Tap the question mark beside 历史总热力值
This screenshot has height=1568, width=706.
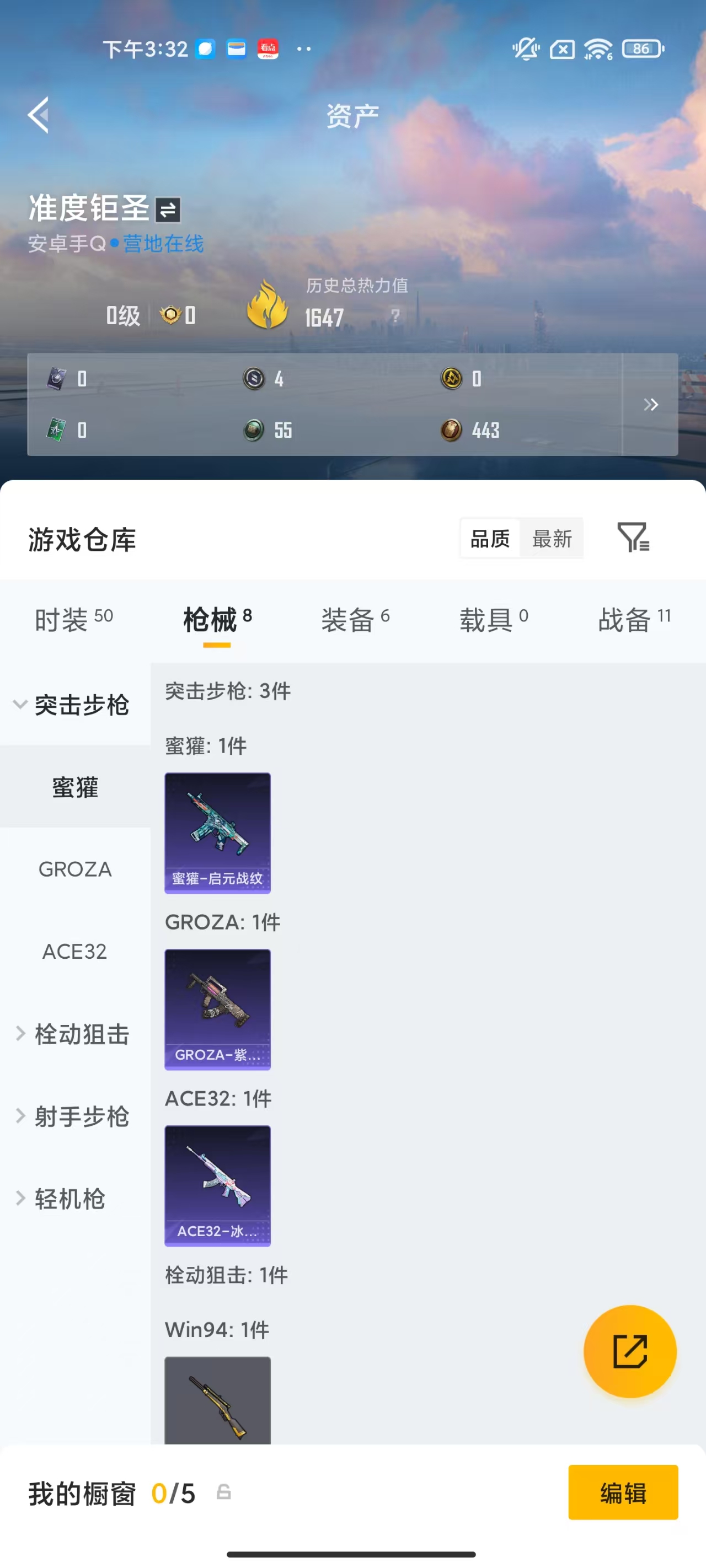[x=395, y=315]
